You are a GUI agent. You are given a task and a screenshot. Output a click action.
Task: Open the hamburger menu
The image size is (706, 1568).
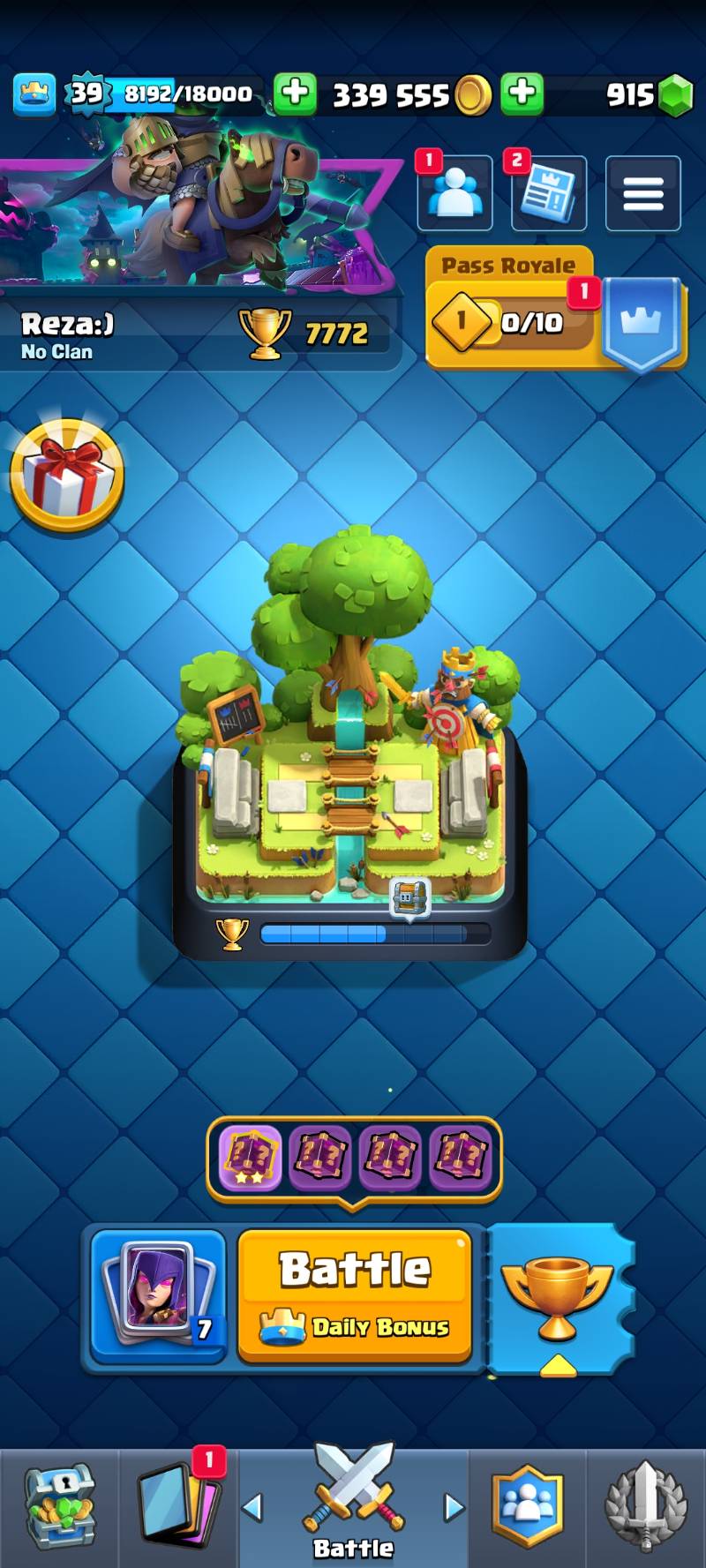click(642, 193)
